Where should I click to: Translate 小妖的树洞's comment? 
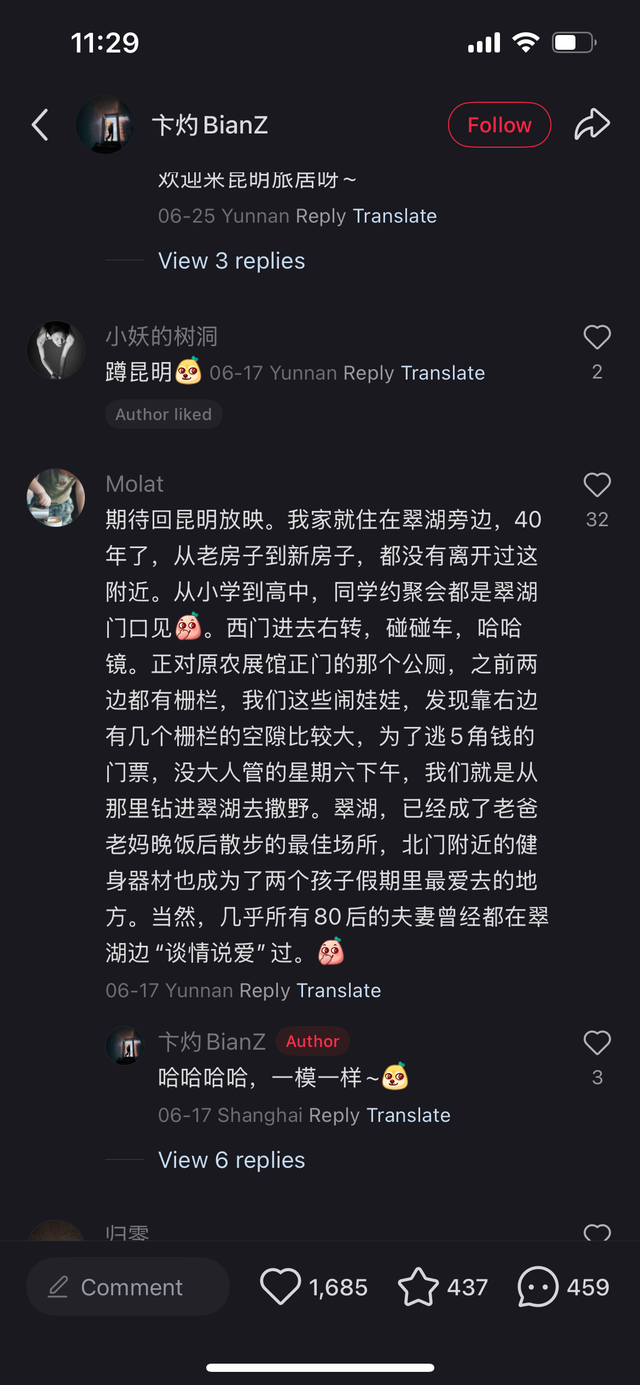click(x=442, y=373)
